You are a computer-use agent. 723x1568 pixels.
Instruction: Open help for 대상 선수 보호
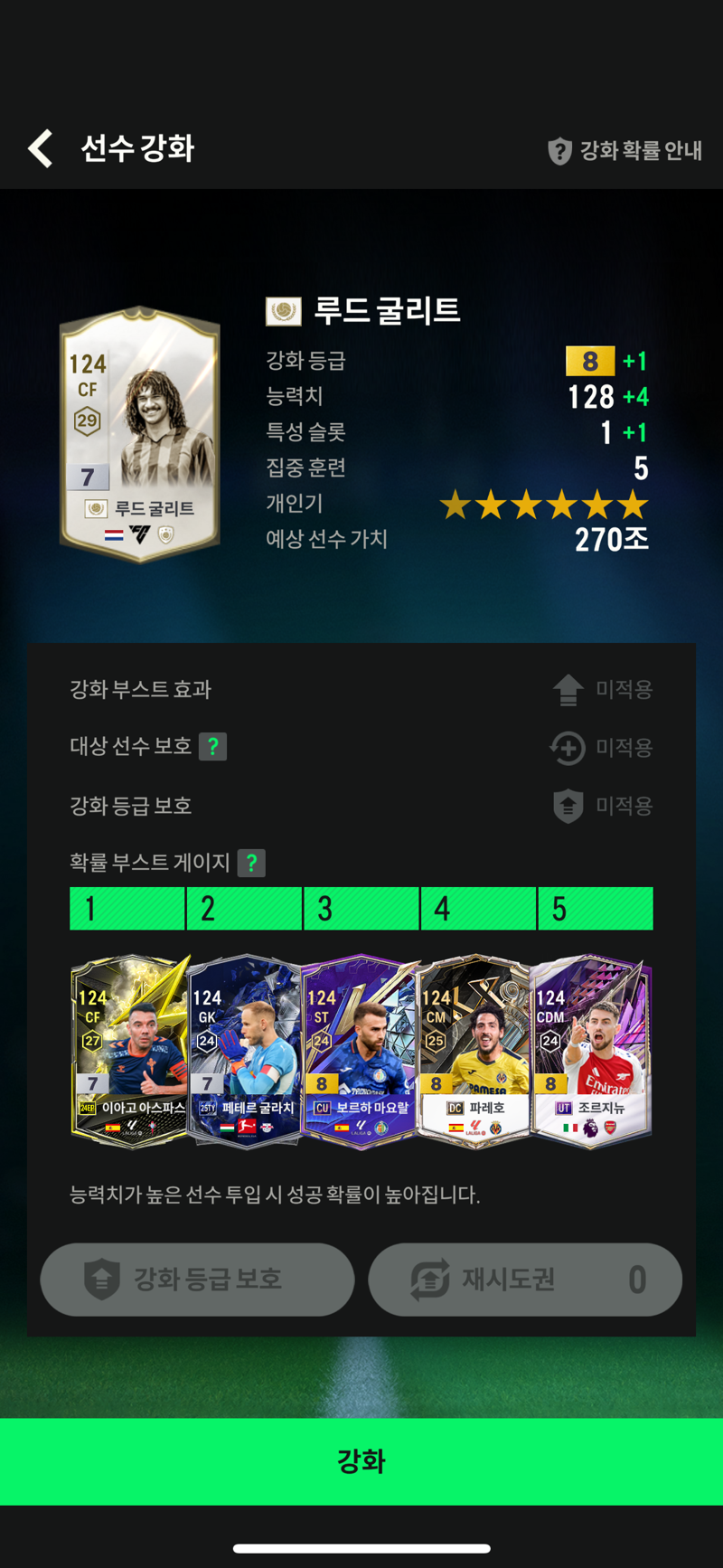212,747
